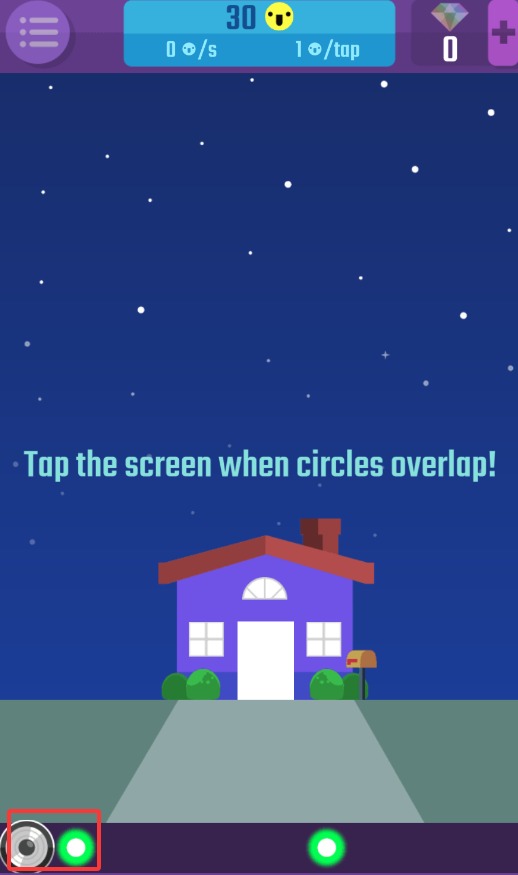The image size is (518, 875).
Task: Open the purple list menu button
Action: tap(38, 32)
